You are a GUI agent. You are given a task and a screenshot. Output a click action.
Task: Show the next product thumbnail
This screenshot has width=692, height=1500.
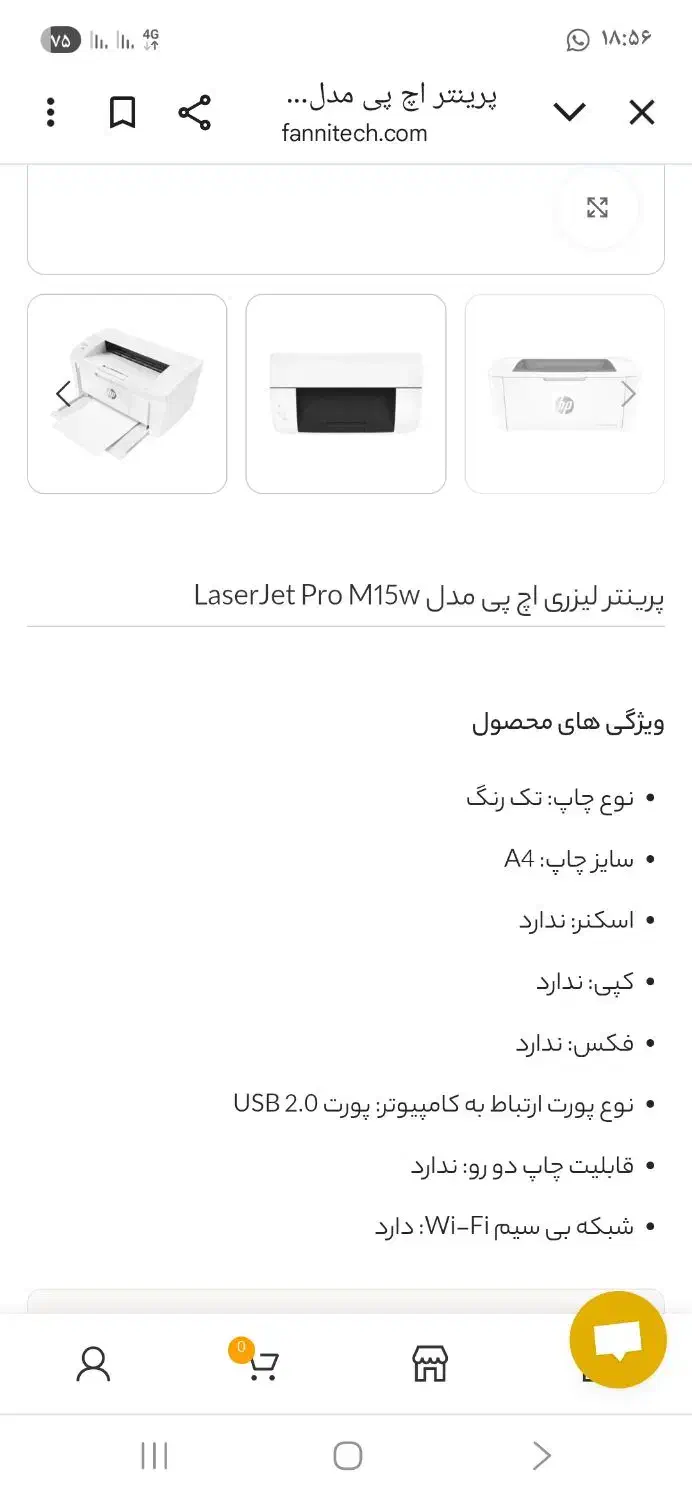pos(629,394)
